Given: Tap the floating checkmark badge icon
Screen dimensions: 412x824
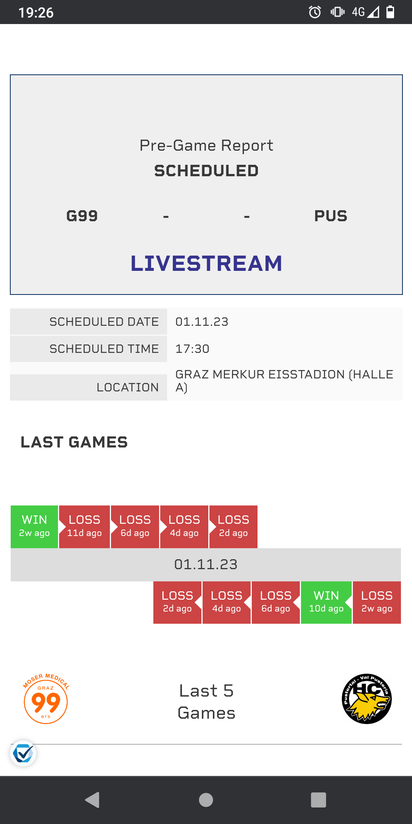Looking at the screenshot, I should coord(23,753).
